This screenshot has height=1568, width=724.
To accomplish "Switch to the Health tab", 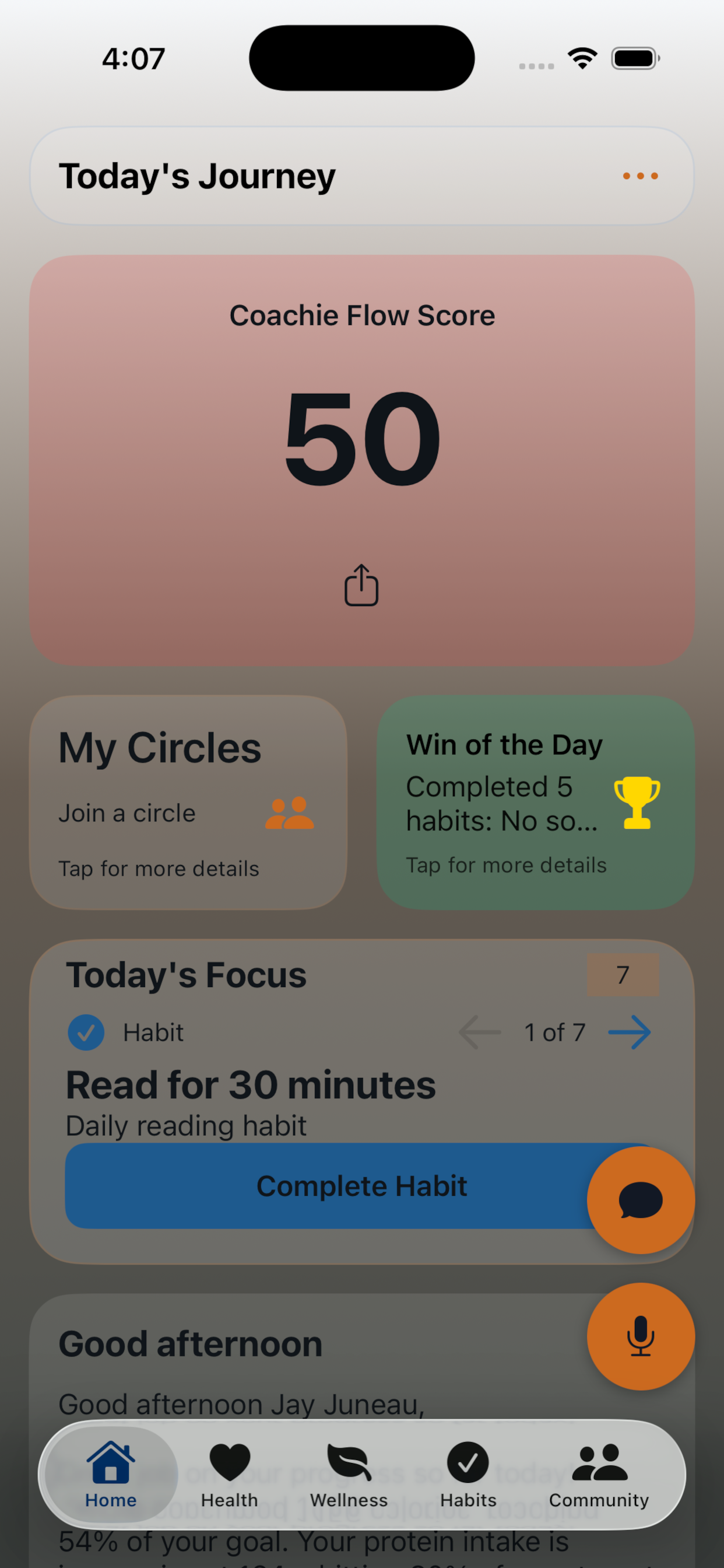I will click(229, 1474).
